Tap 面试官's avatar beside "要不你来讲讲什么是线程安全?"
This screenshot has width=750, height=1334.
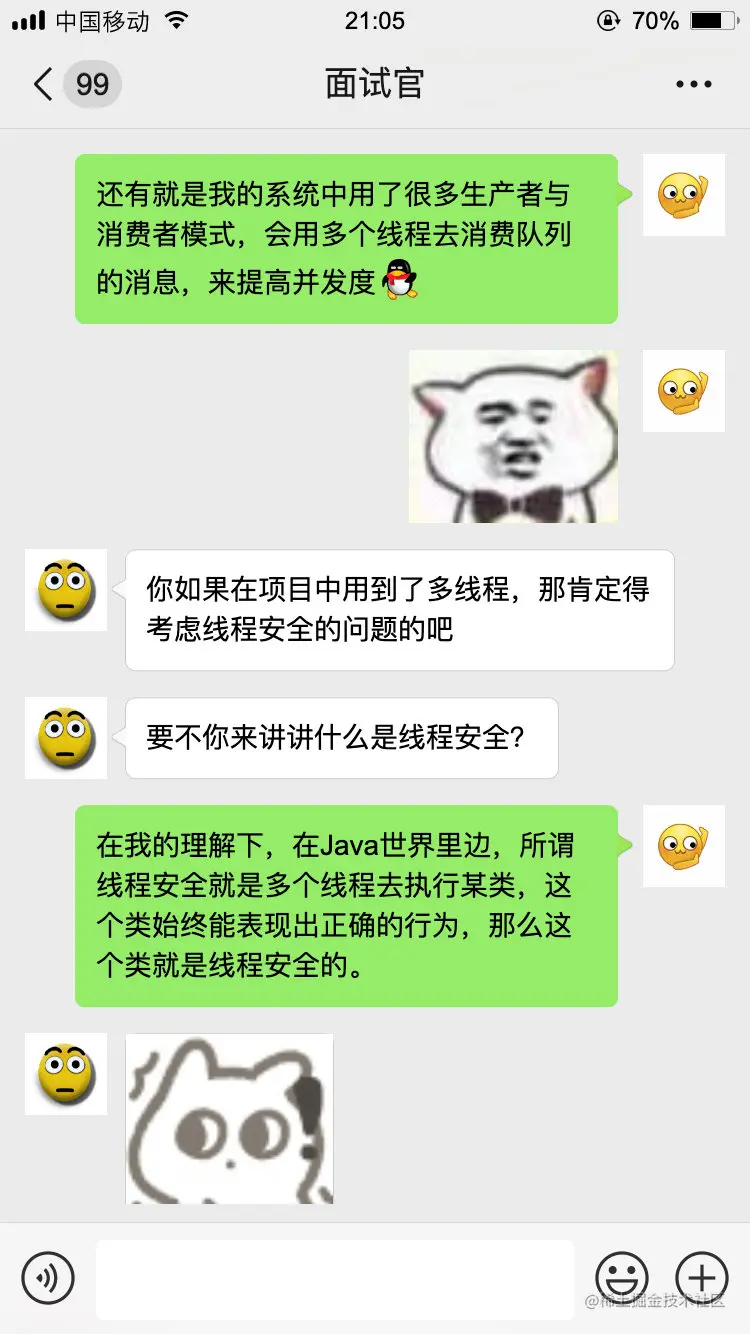[x=66, y=738]
